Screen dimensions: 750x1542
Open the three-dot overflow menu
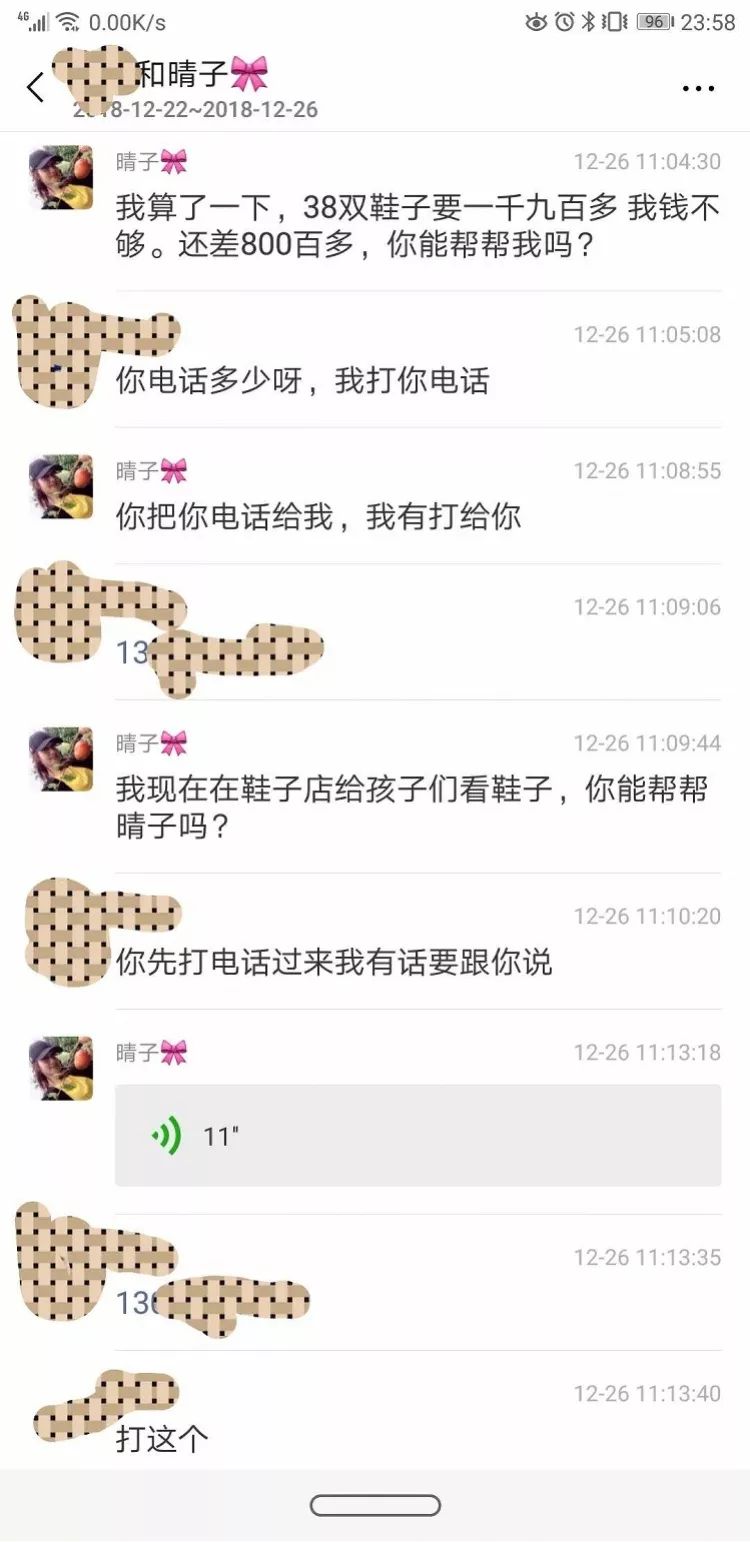(x=698, y=89)
